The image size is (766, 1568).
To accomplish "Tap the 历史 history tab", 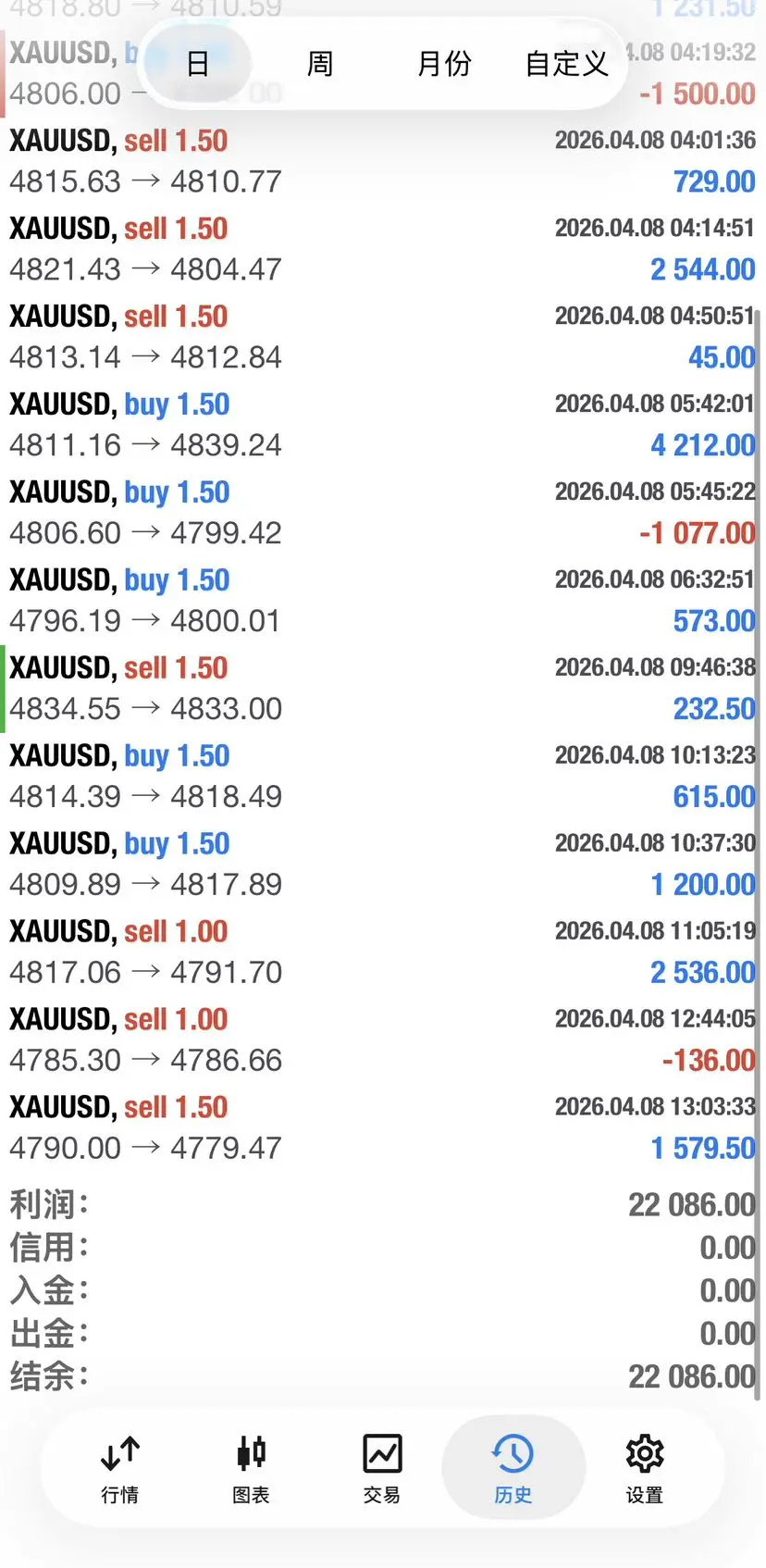I will click(513, 1467).
